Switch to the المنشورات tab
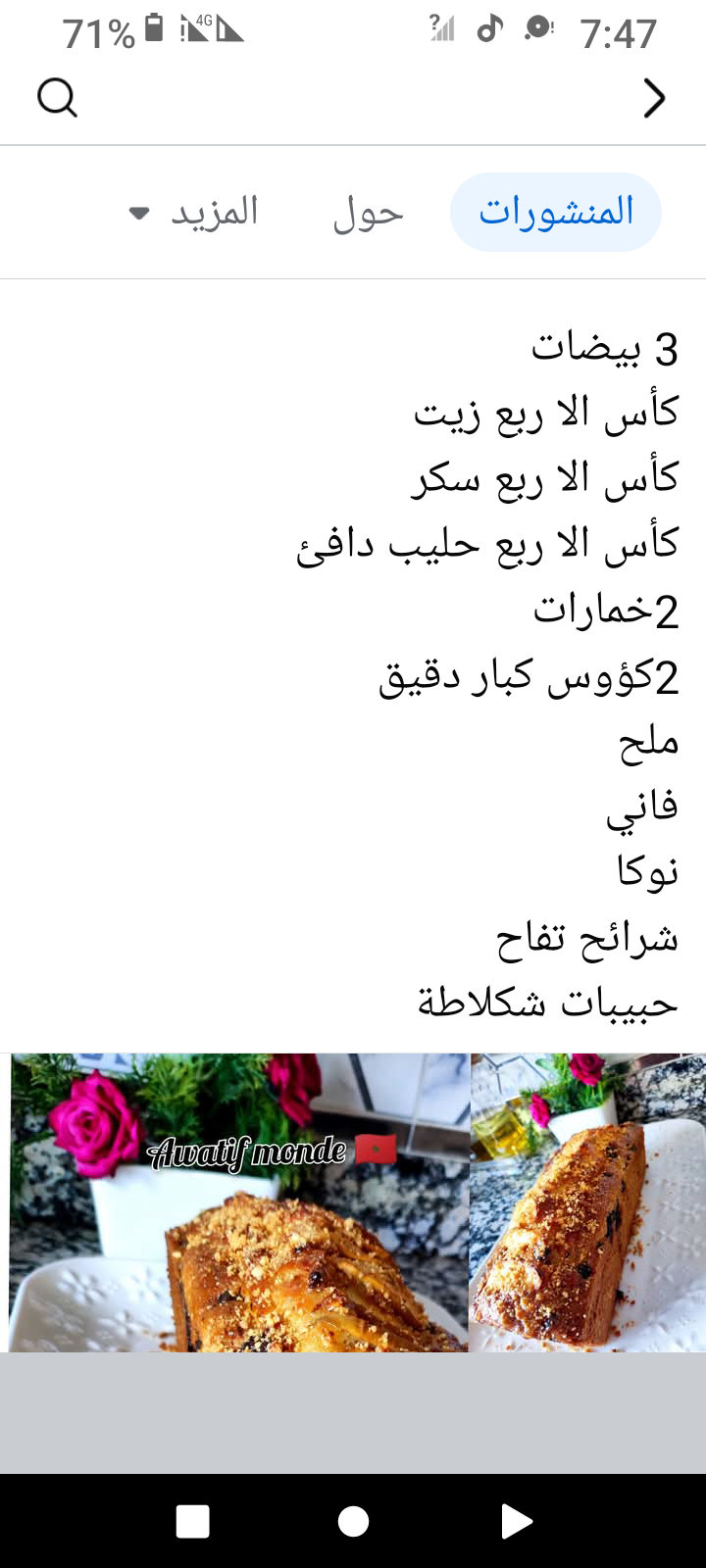This screenshot has width=706, height=1568. coord(556,212)
